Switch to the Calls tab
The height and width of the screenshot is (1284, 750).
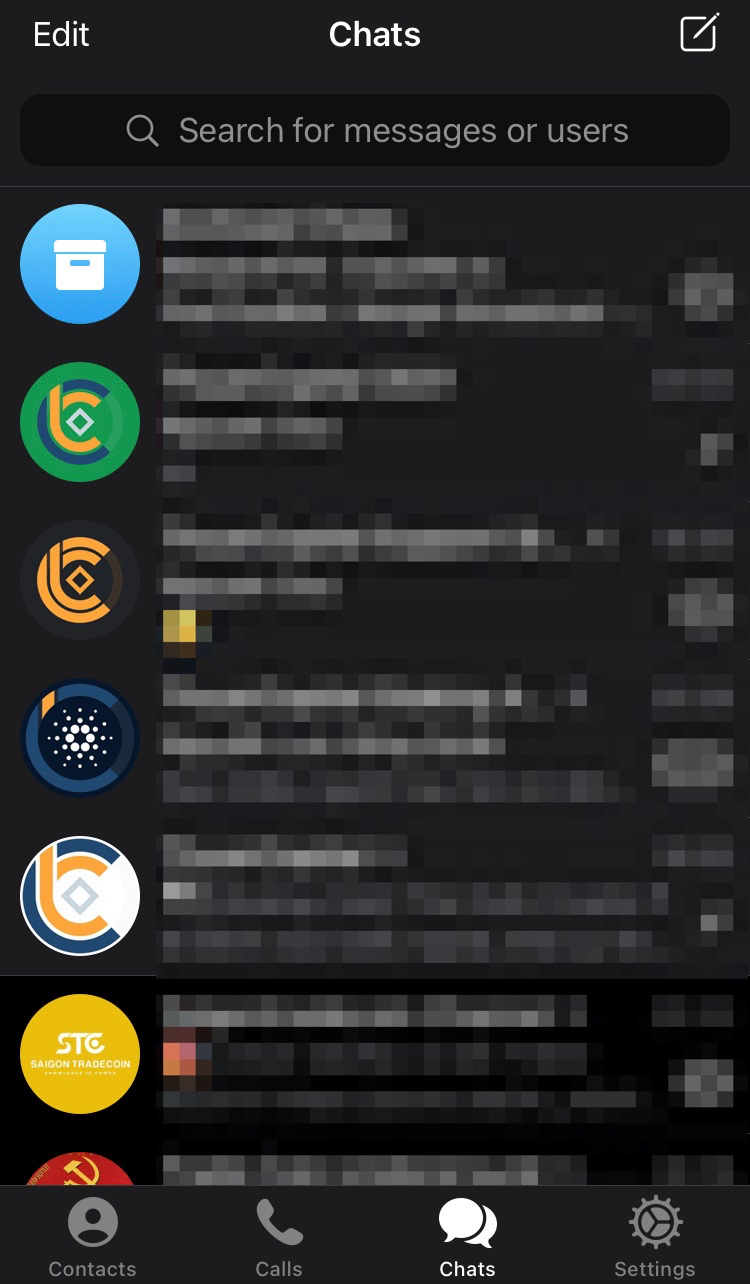coord(279,1238)
